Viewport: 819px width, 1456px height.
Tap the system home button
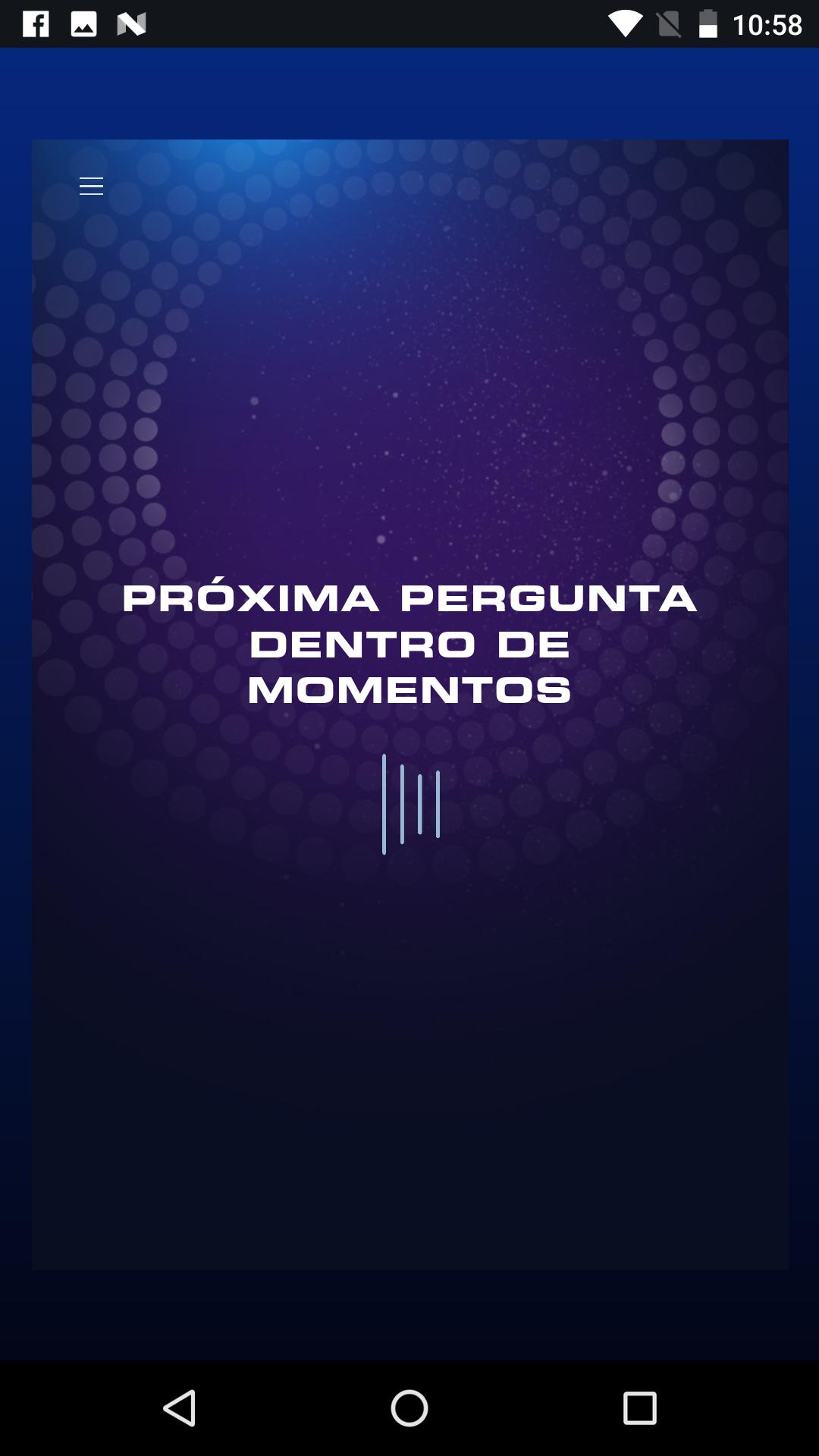[409, 1408]
